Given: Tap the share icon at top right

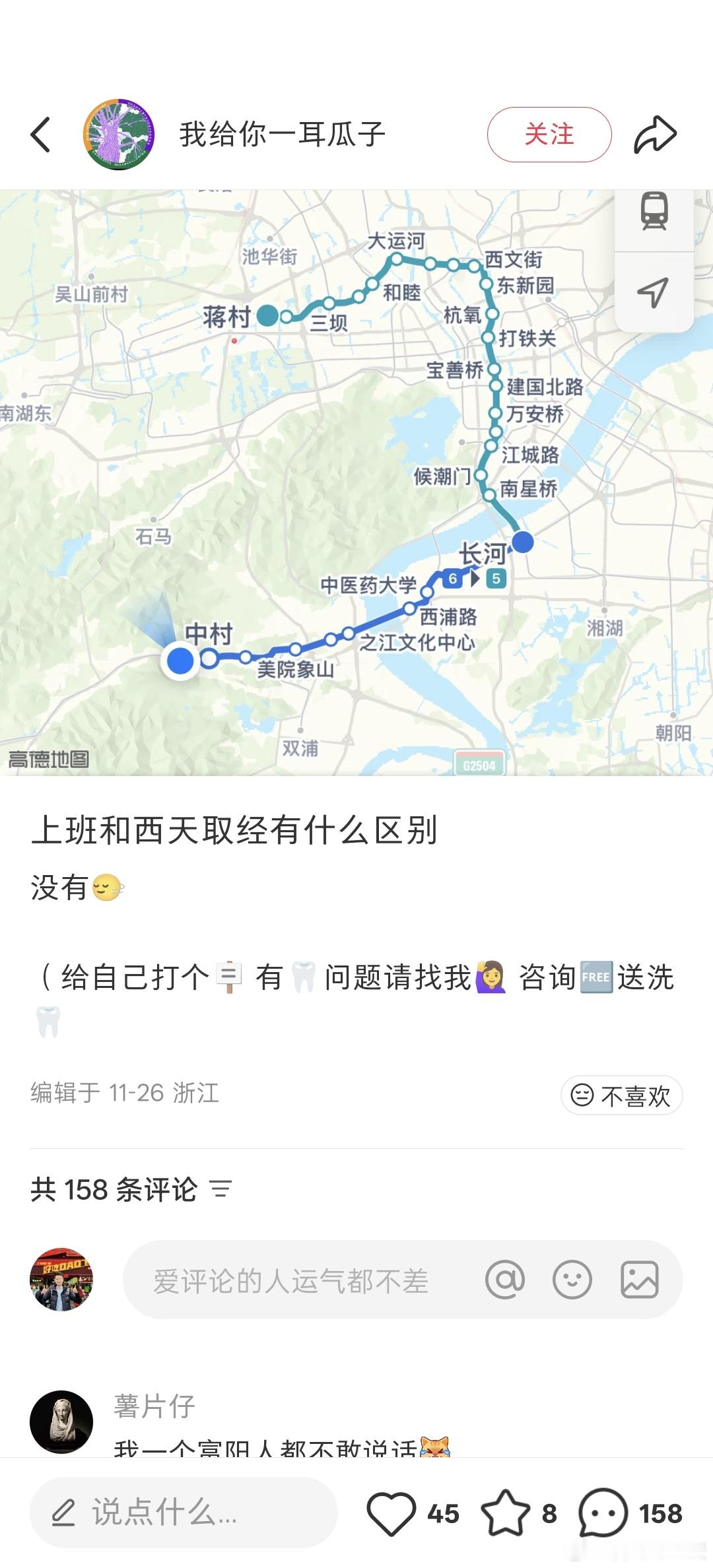Looking at the screenshot, I should pos(656,133).
